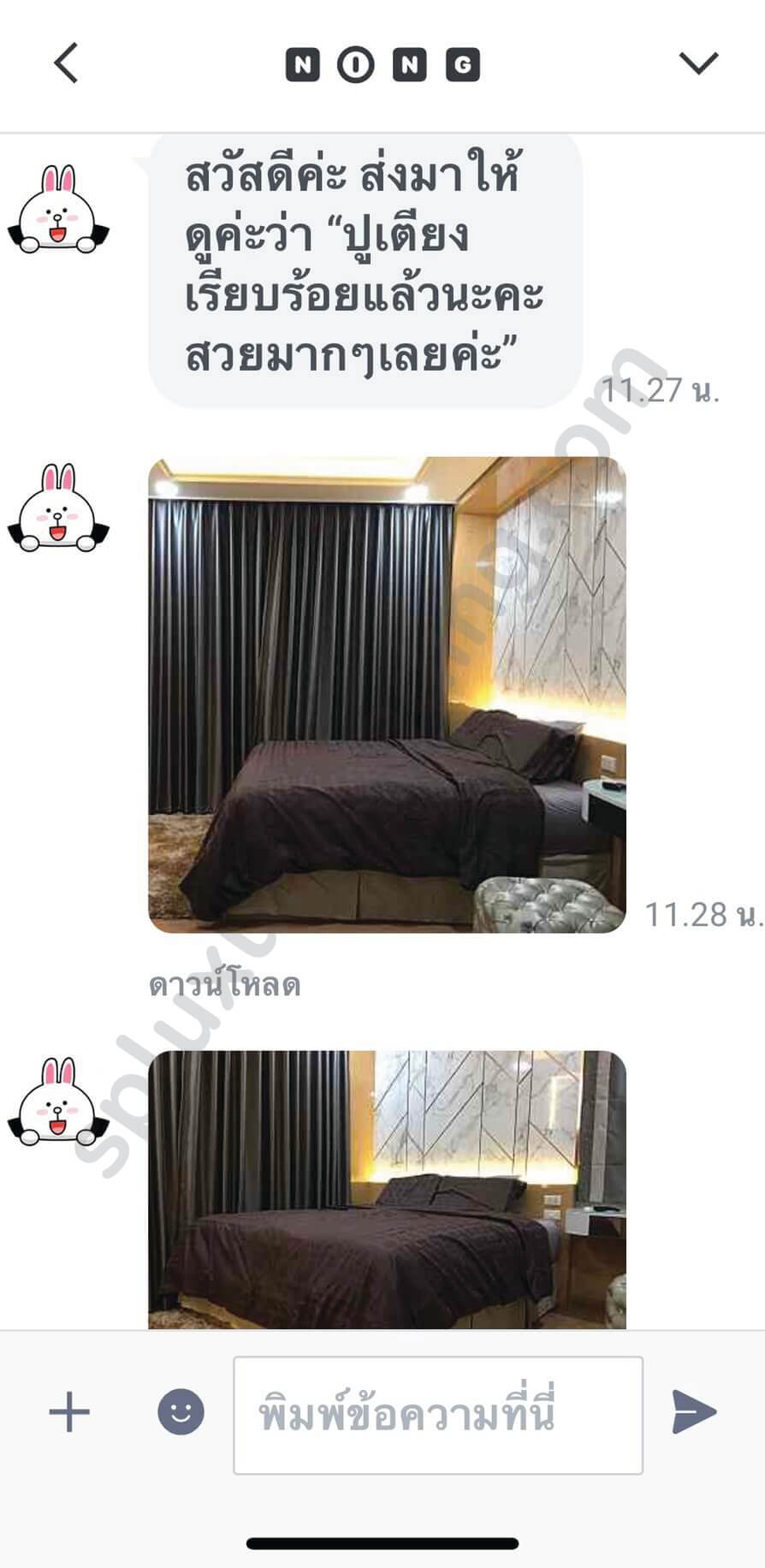Focus the พิมพ์ข้อความที่นี่ message field
Screen dimensions: 765x1568
[438, 1415]
